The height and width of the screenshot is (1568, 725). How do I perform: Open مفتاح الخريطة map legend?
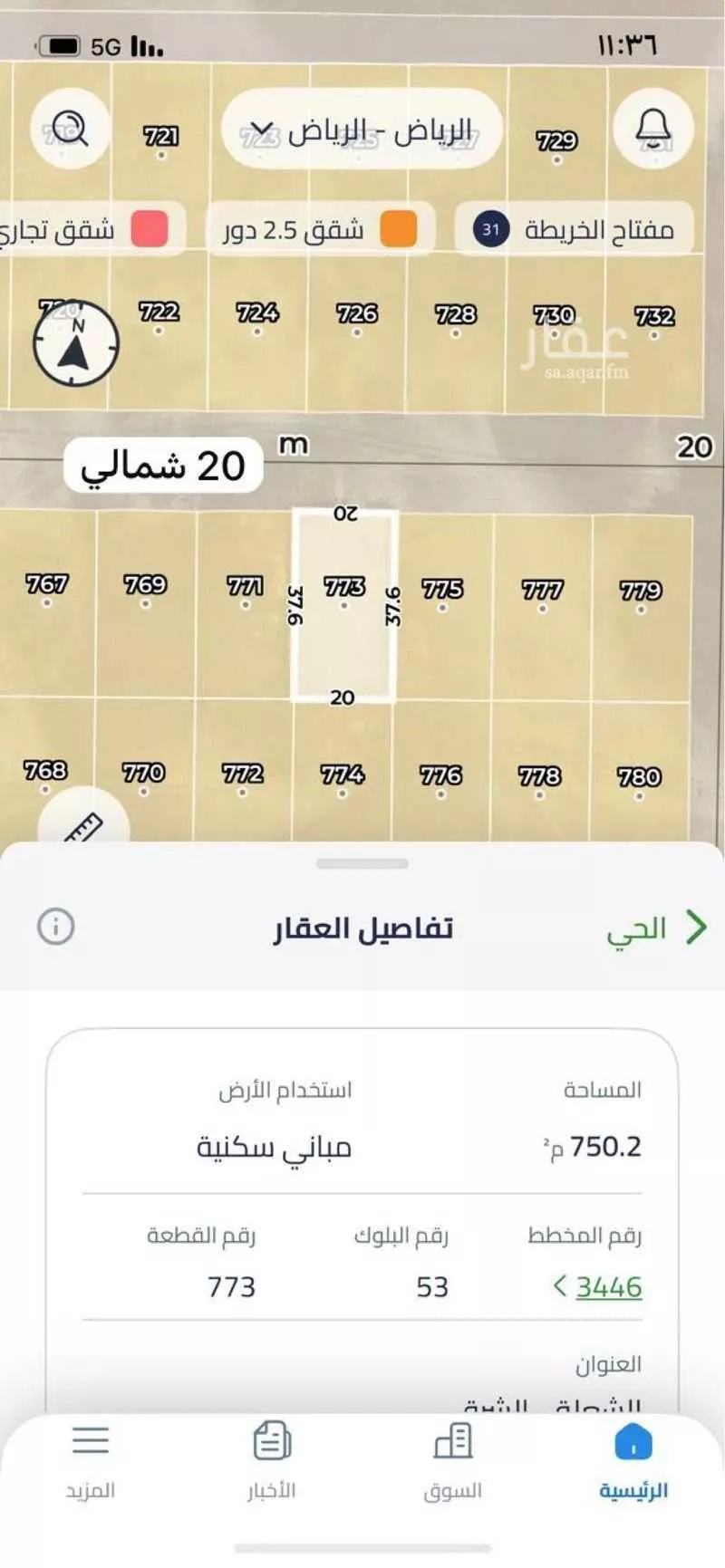pyautogui.click(x=575, y=228)
